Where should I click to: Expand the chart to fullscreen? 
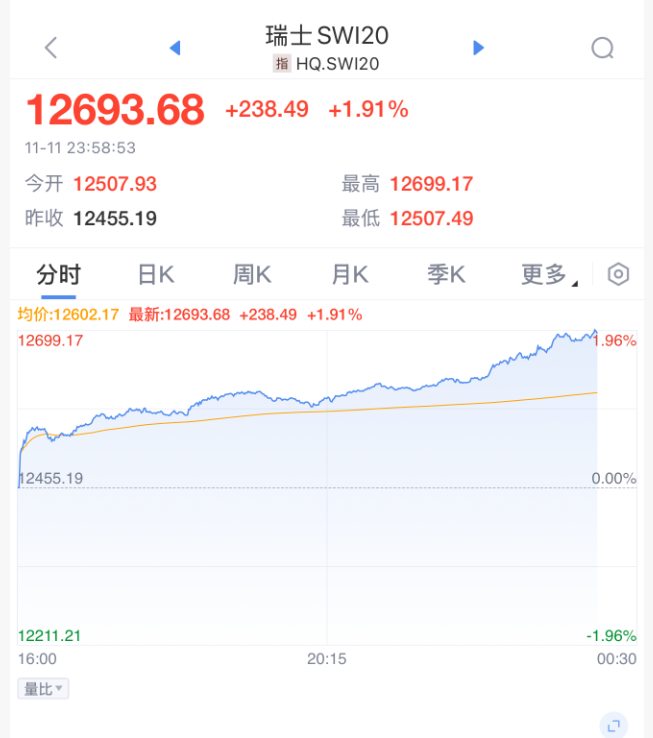pos(614,725)
